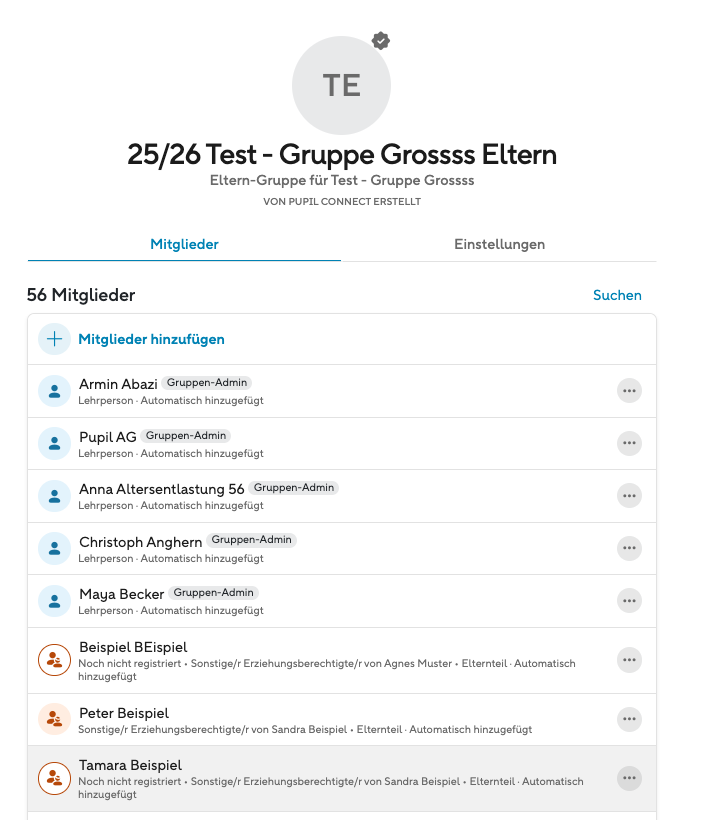Tap Mitglieder hinzufügen

pos(151,339)
